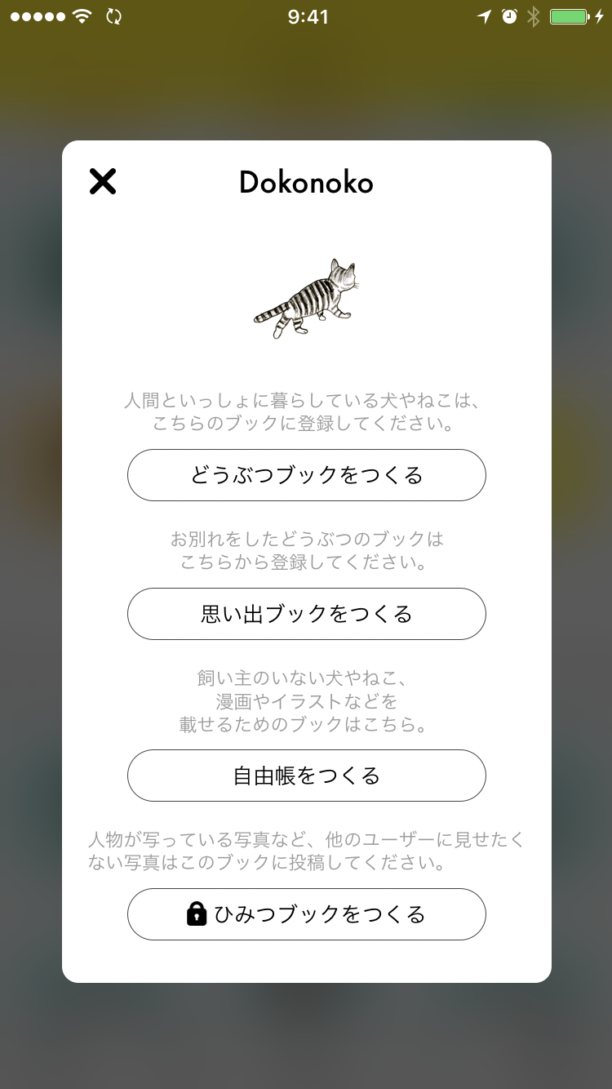Close the Dokonoko dialog
Viewport: 612px width, 1089px height.
(103, 181)
